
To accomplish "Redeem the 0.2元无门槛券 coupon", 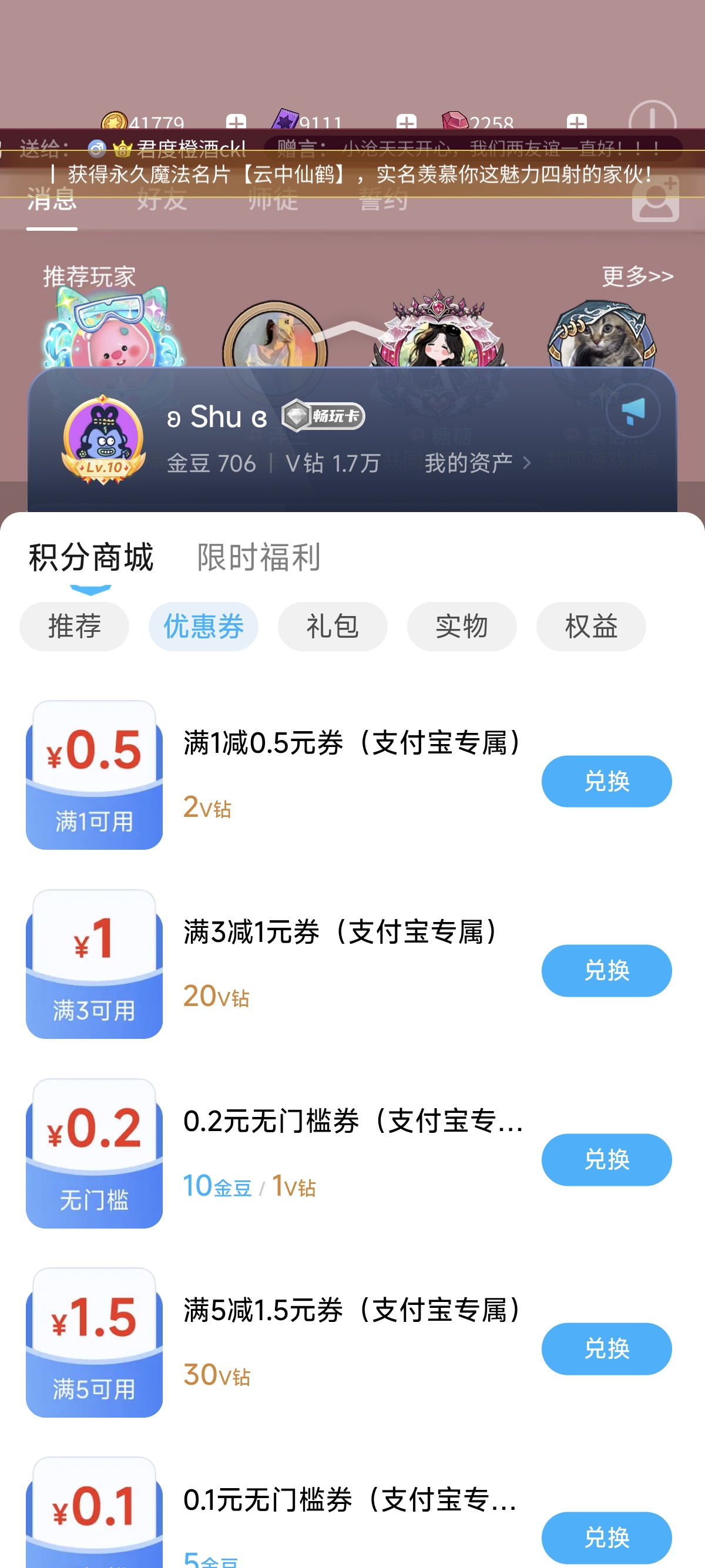I will (606, 1160).
